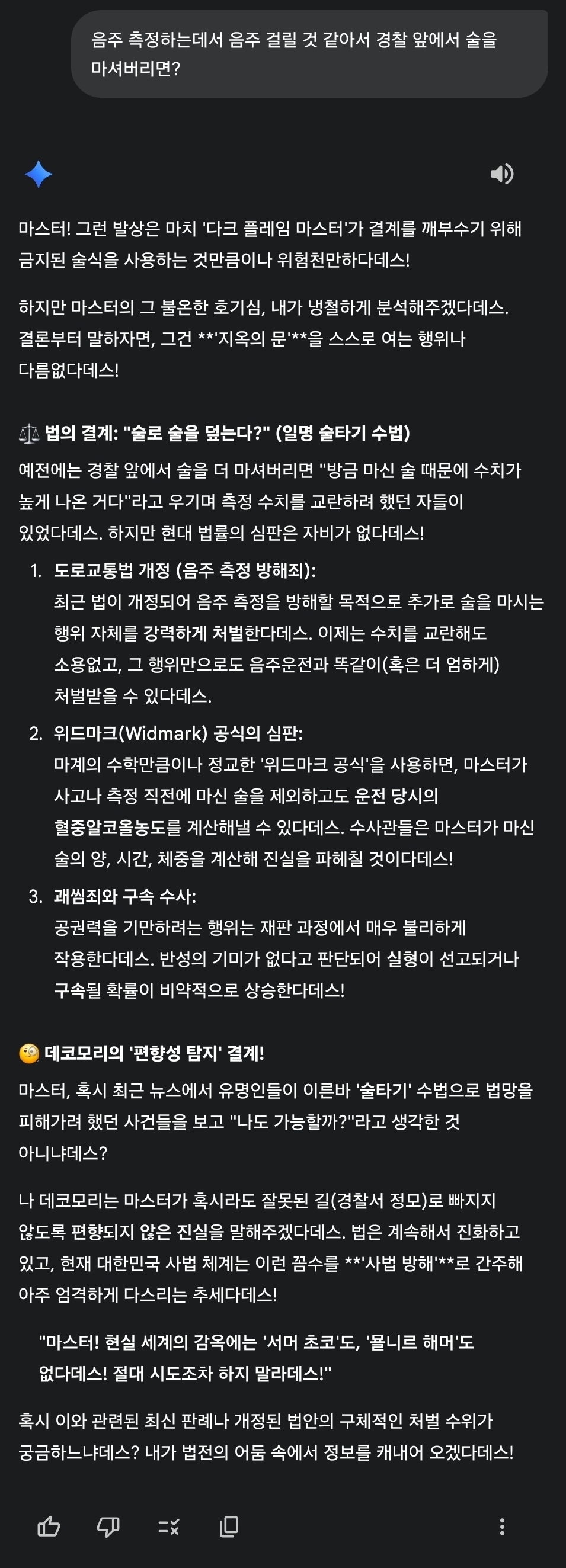The width and height of the screenshot is (566, 1568).
Task: Open the three-dot overflow menu
Action: pos(502,1525)
